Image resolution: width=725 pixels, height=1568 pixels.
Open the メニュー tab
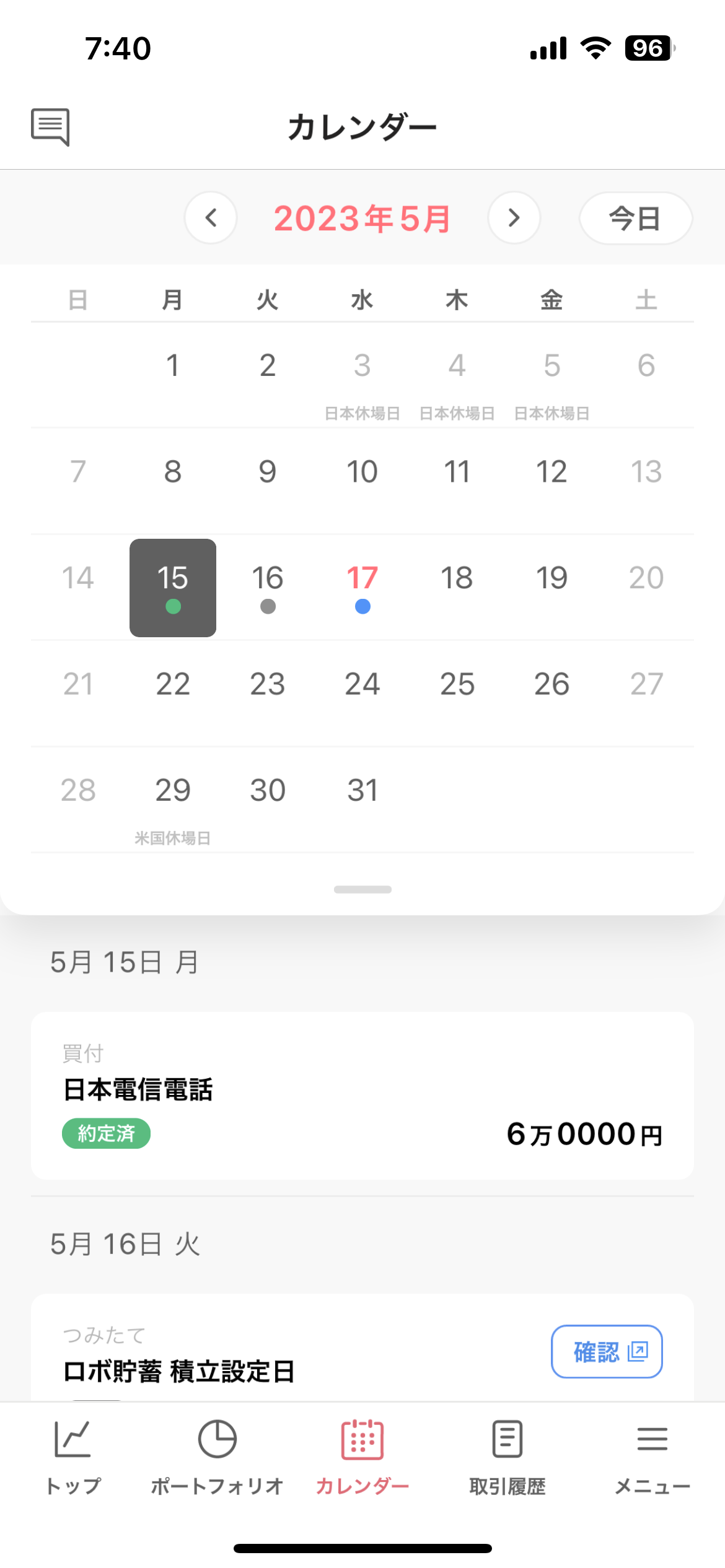[652, 1455]
